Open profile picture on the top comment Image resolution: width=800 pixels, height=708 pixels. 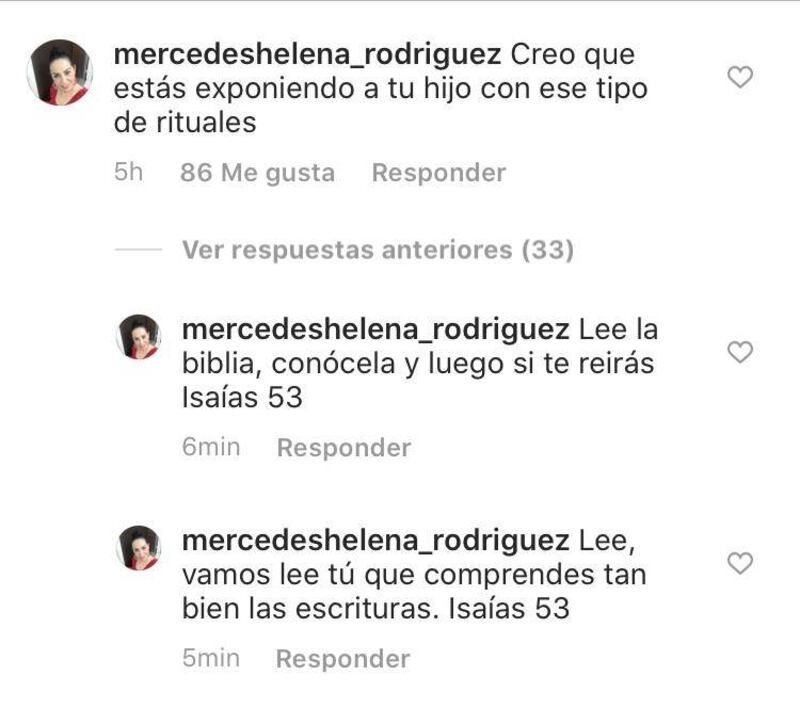coord(61,73)
